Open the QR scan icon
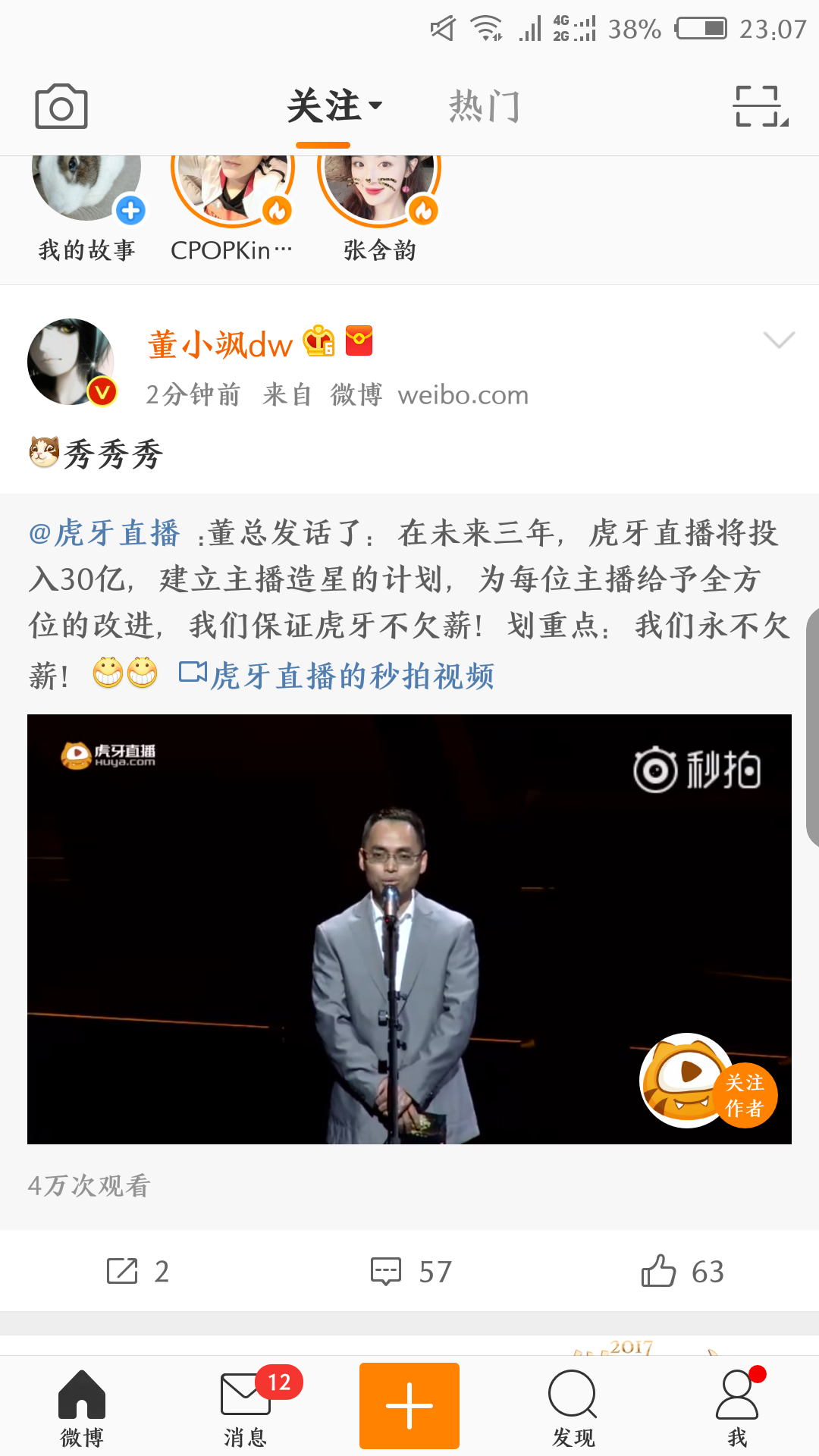 pyautogui.click(x=761, y=106)
